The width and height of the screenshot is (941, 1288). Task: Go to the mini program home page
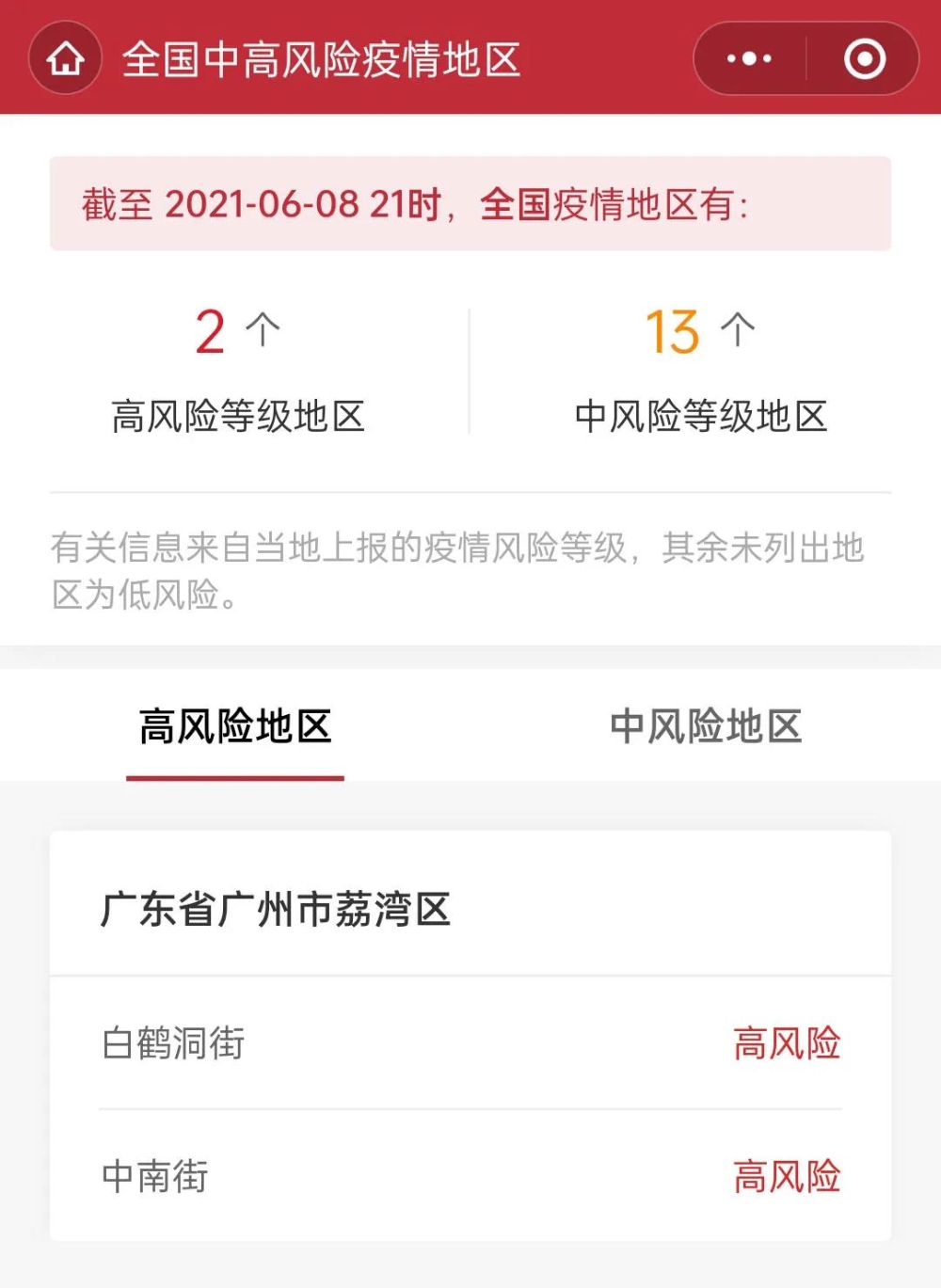pos(65,59)
